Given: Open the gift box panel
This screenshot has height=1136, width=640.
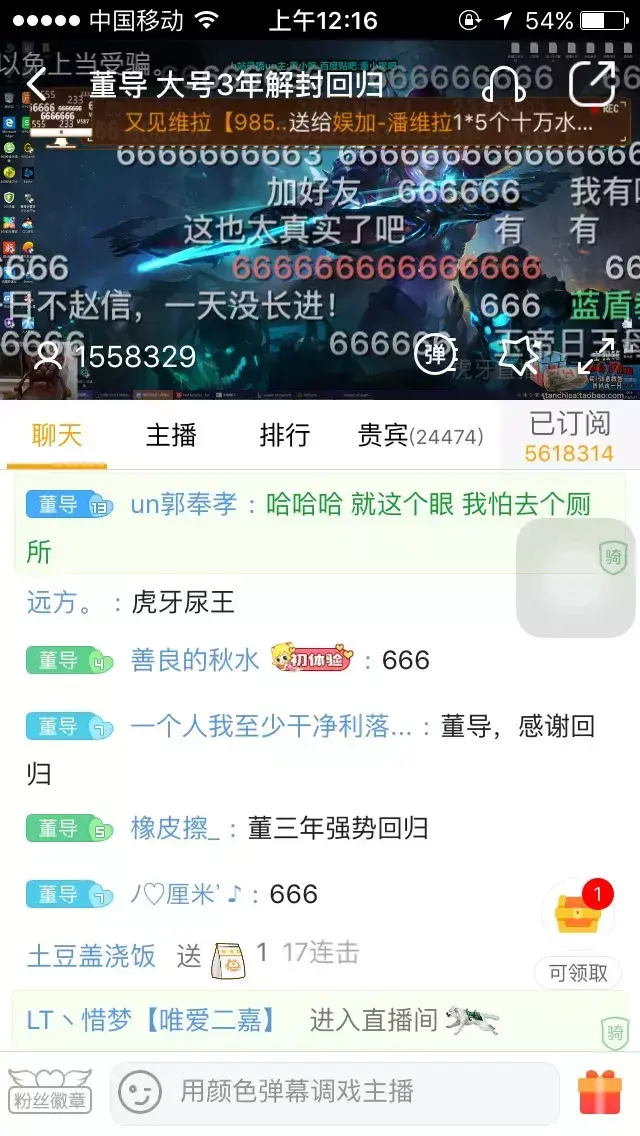Looking at the screenshot, I should (x=600, y=1092).
